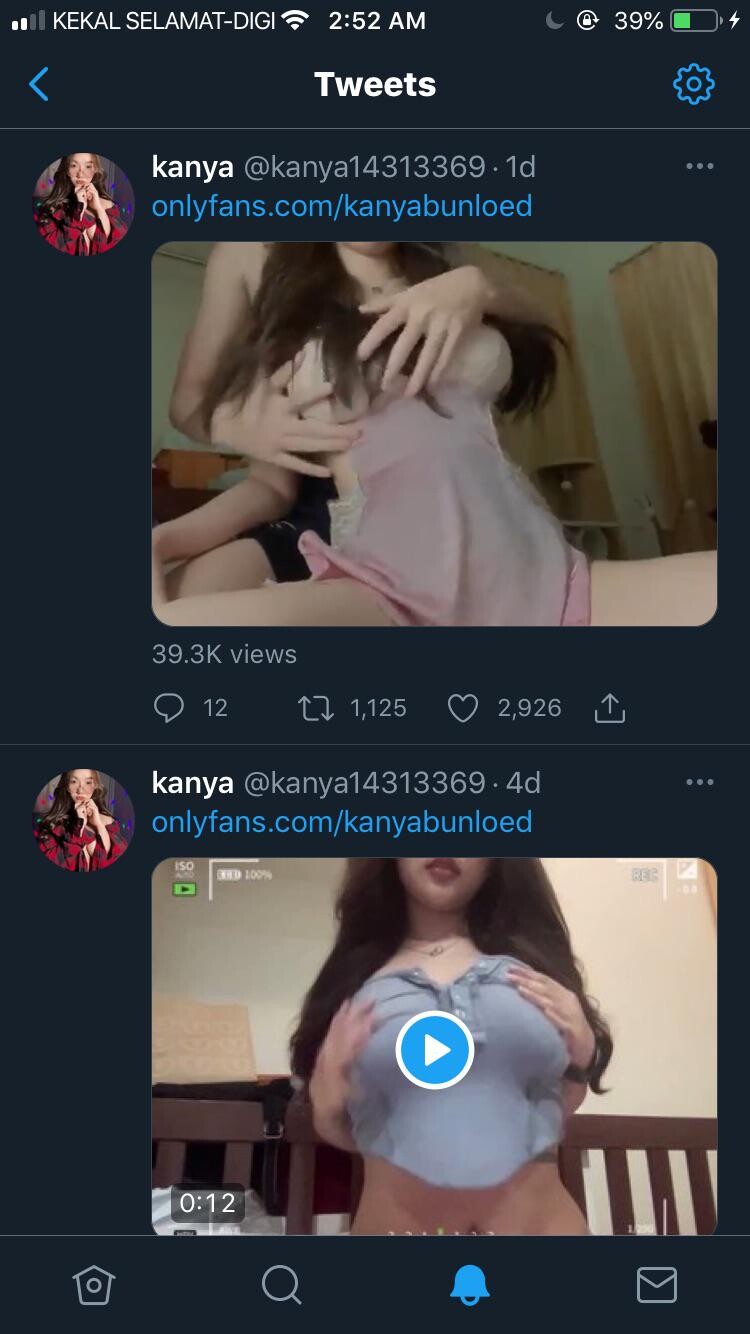
Task: Go back using the top-left arrow
Action: tap(39, 85)
